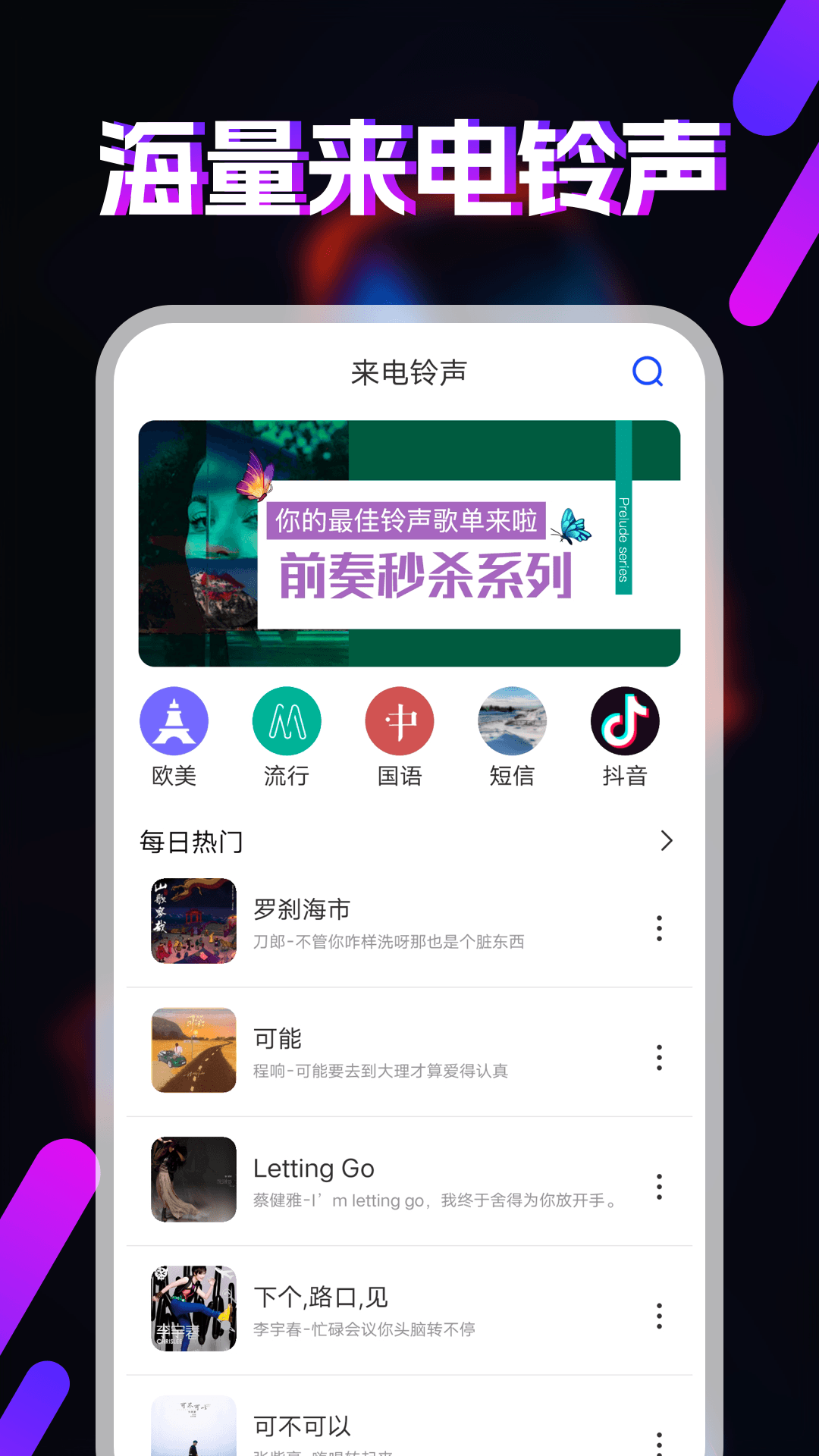Click the 李宇春 album art for 下个,路口,见
The image size is (819, 1456).
pos(193,1309)
